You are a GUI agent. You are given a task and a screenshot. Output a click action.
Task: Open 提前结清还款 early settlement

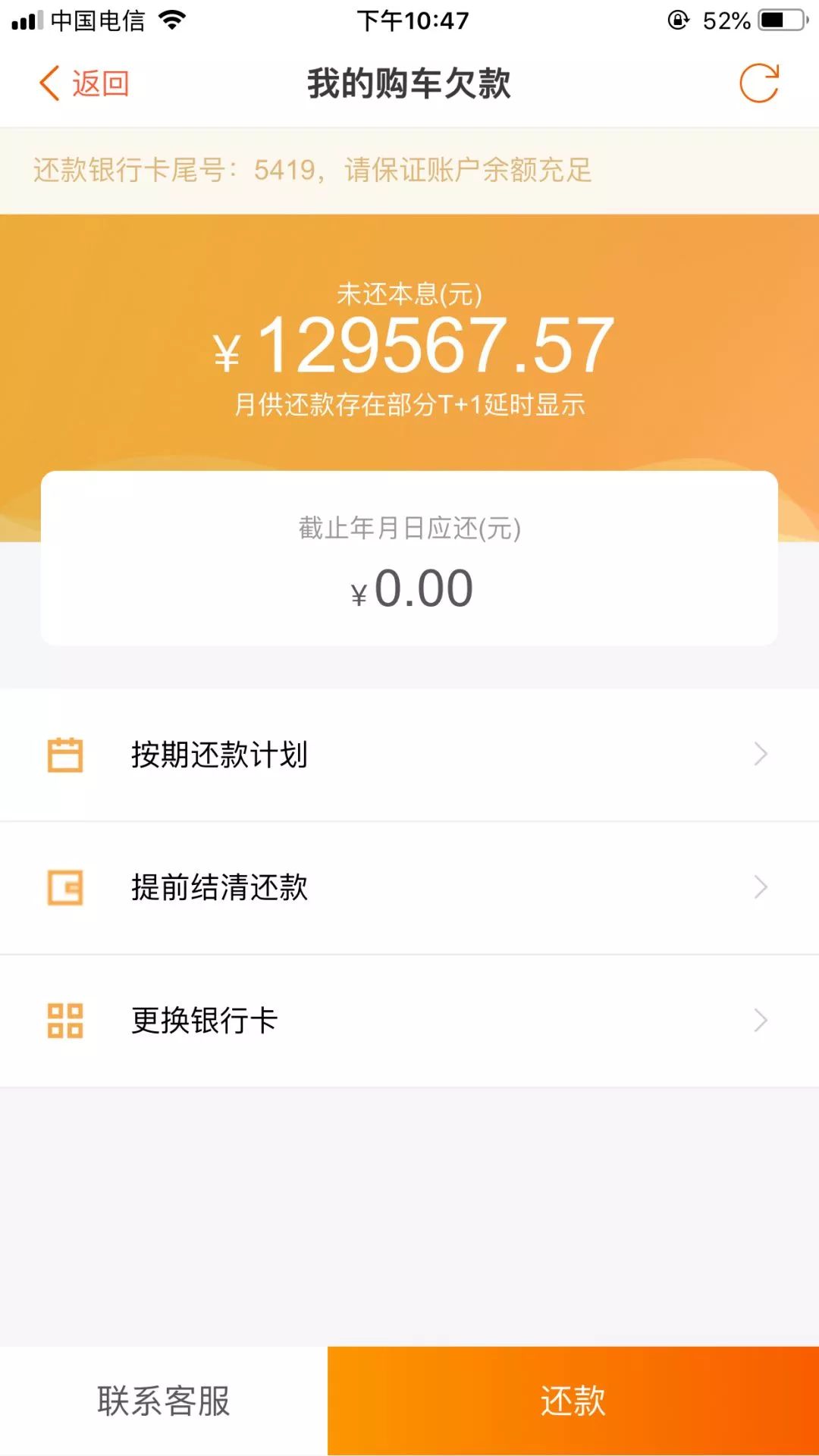(409, 887)
